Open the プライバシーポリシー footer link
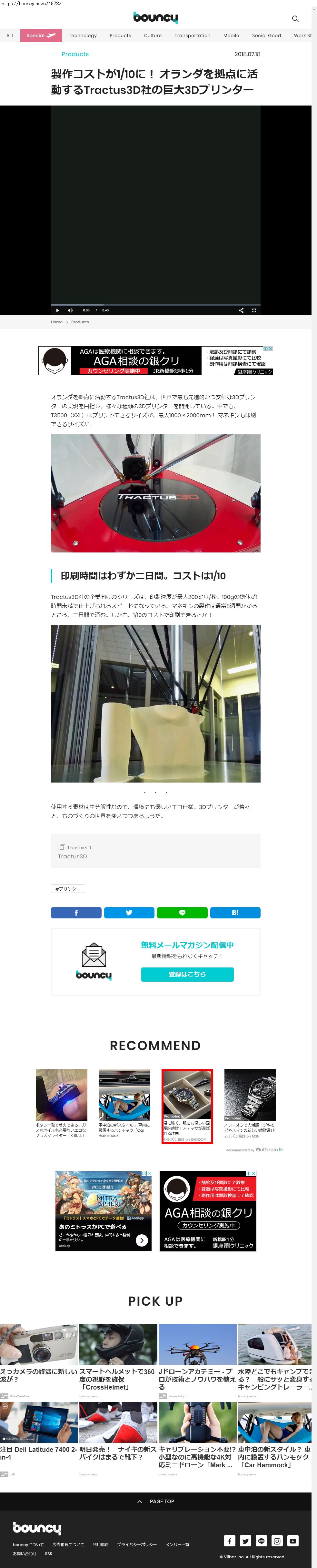 (136, 1544)
